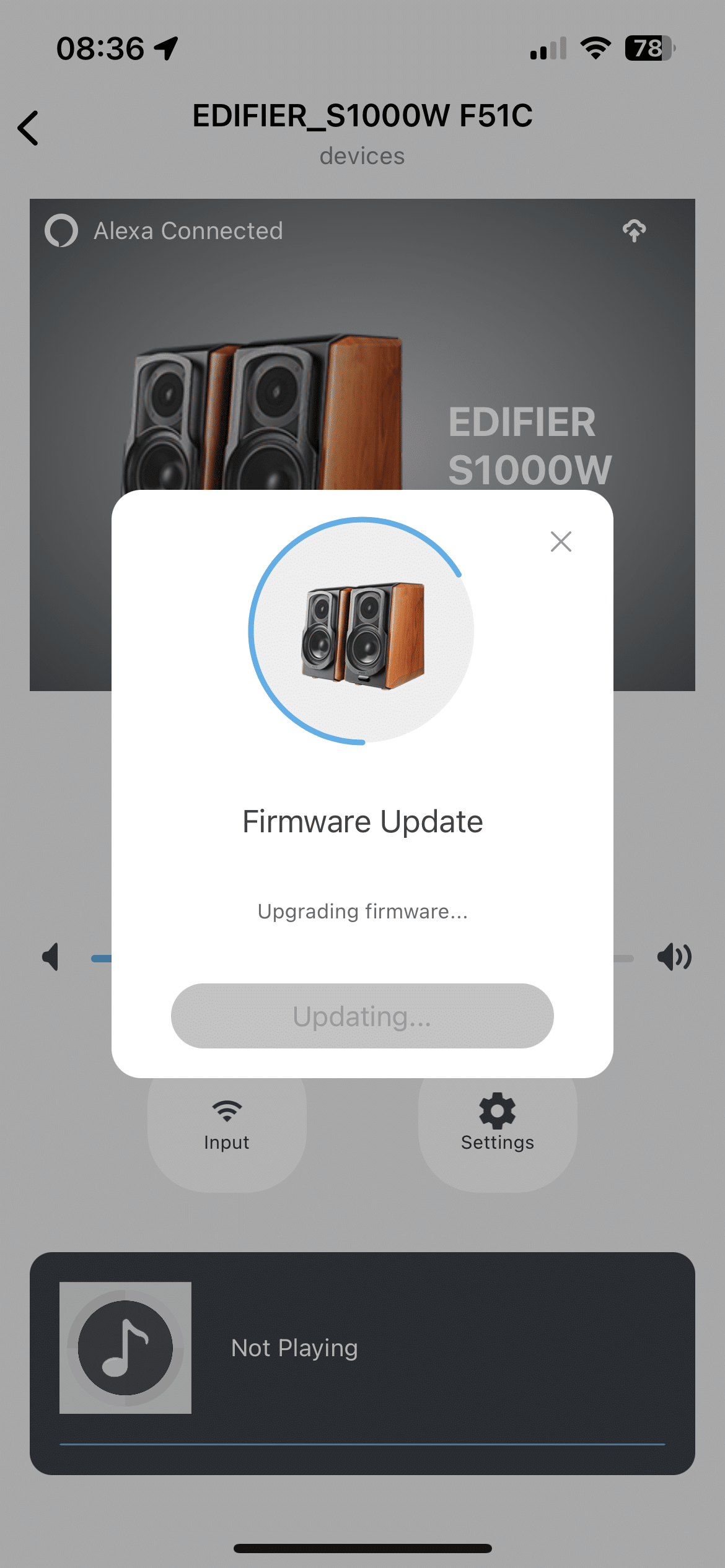The image size is (725, 1568).
Task: Tap the volume up speaker icon
Action: click(674, 957)
